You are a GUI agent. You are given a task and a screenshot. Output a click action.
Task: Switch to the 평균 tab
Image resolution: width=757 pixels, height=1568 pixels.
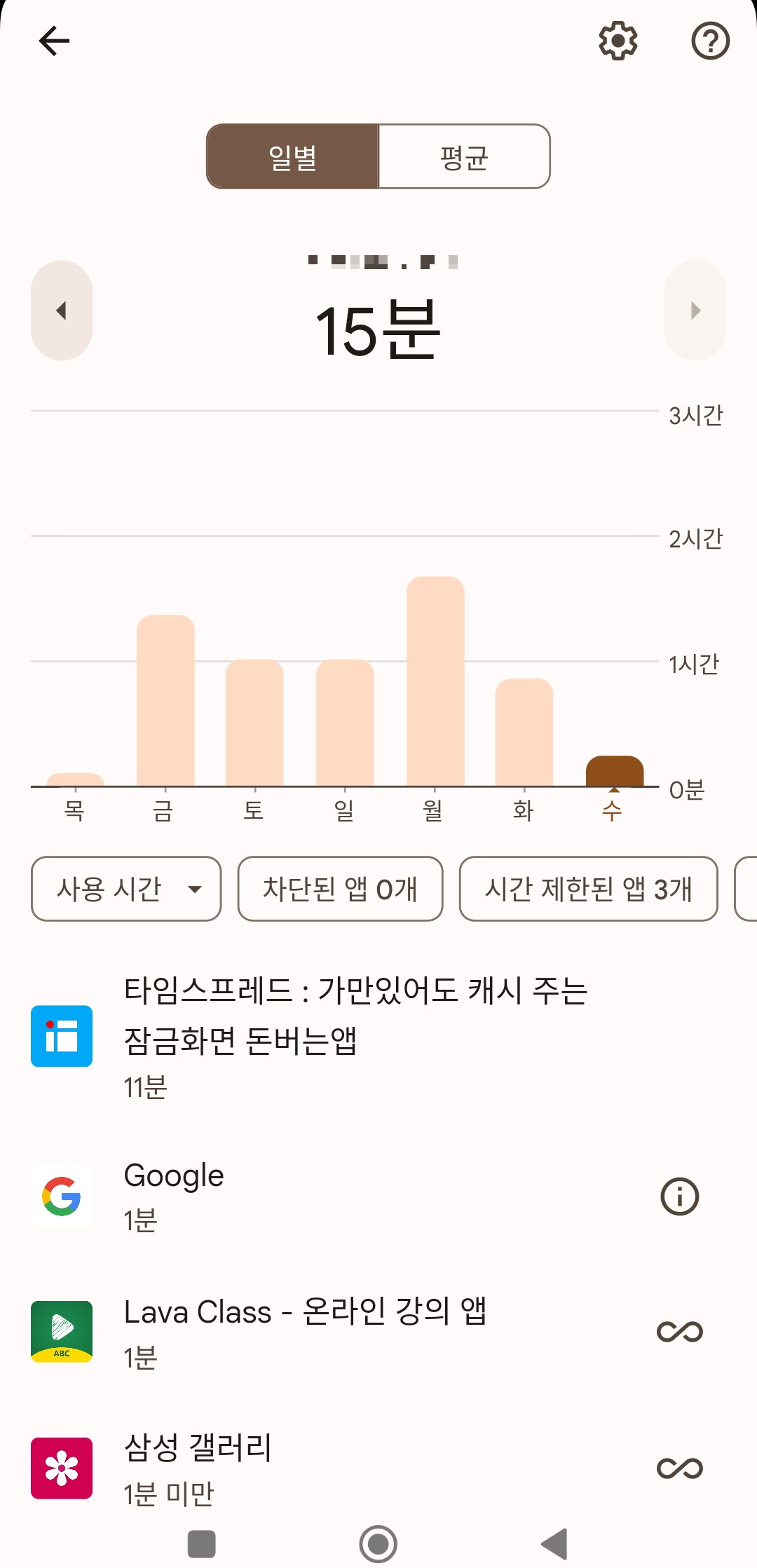[464, 156]
